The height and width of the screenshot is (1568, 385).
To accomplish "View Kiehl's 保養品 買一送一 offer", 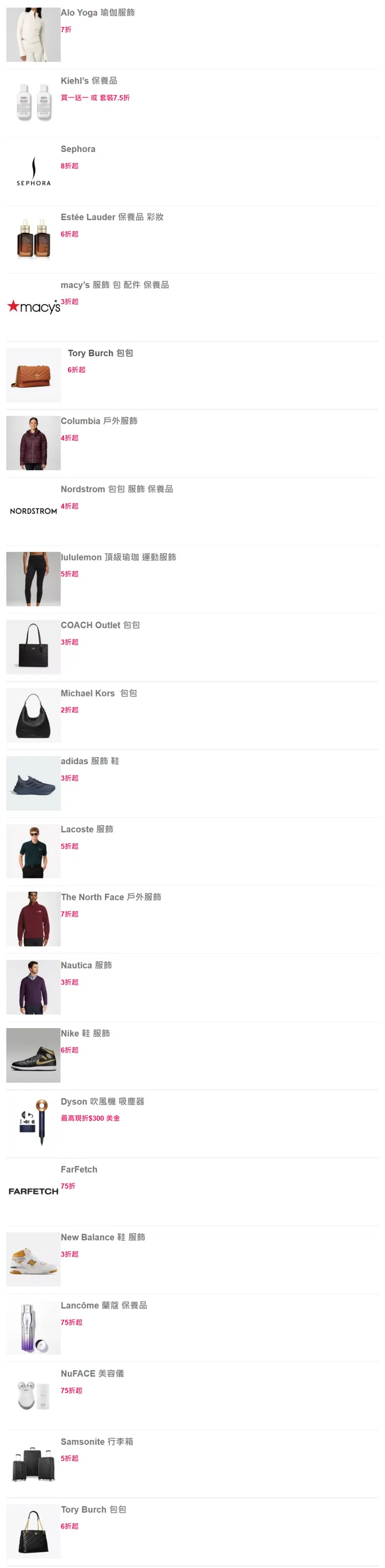I will (x=89, y=81).
